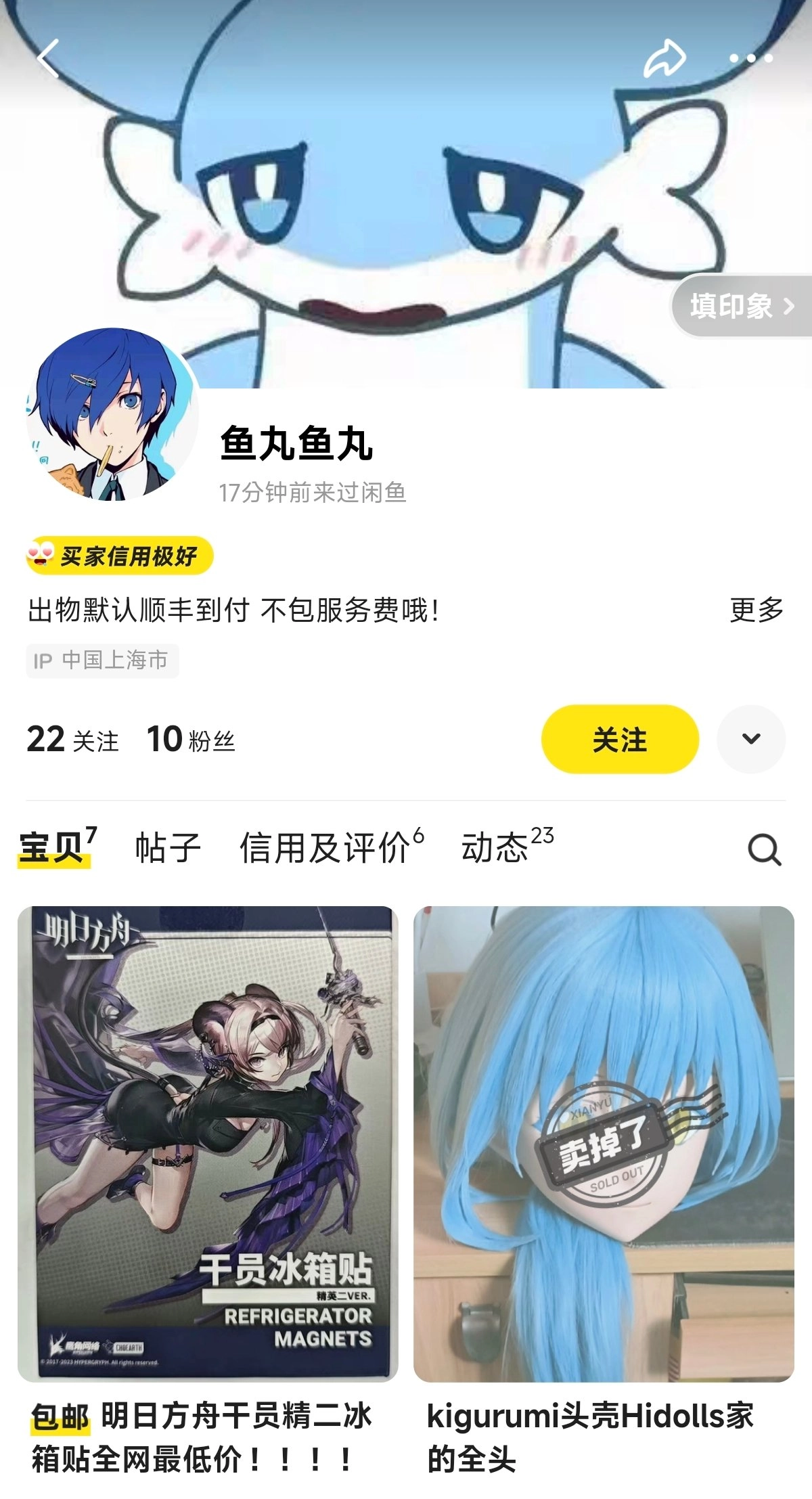Switch to the 帖子 tab
Image resolution: width=812 pixels, height=1499 pixels.
pyautogui.click(x=168, y=847)
